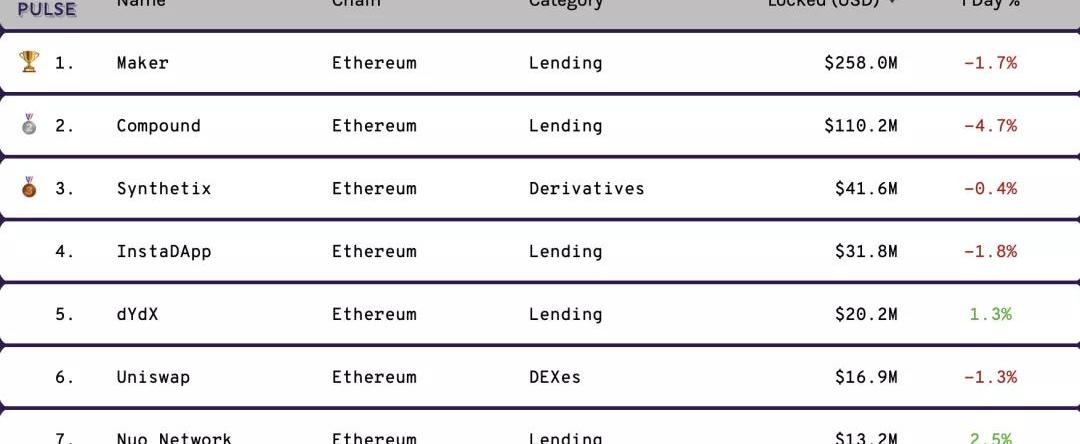
Task: Open the Nuo Network row
Action: point(174,436)
